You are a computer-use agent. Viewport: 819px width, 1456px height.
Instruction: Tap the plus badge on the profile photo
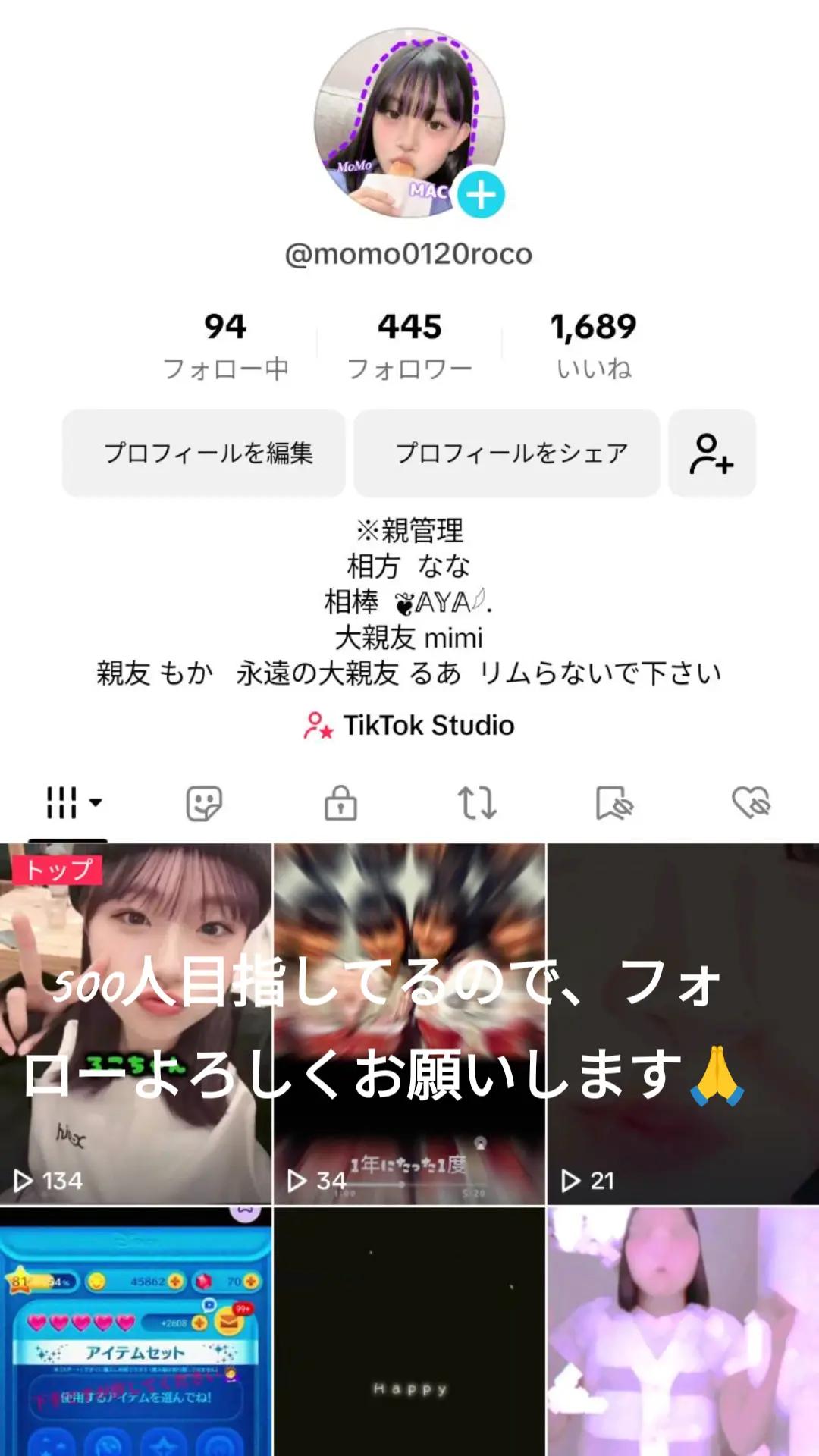click(x=481, y=195)
